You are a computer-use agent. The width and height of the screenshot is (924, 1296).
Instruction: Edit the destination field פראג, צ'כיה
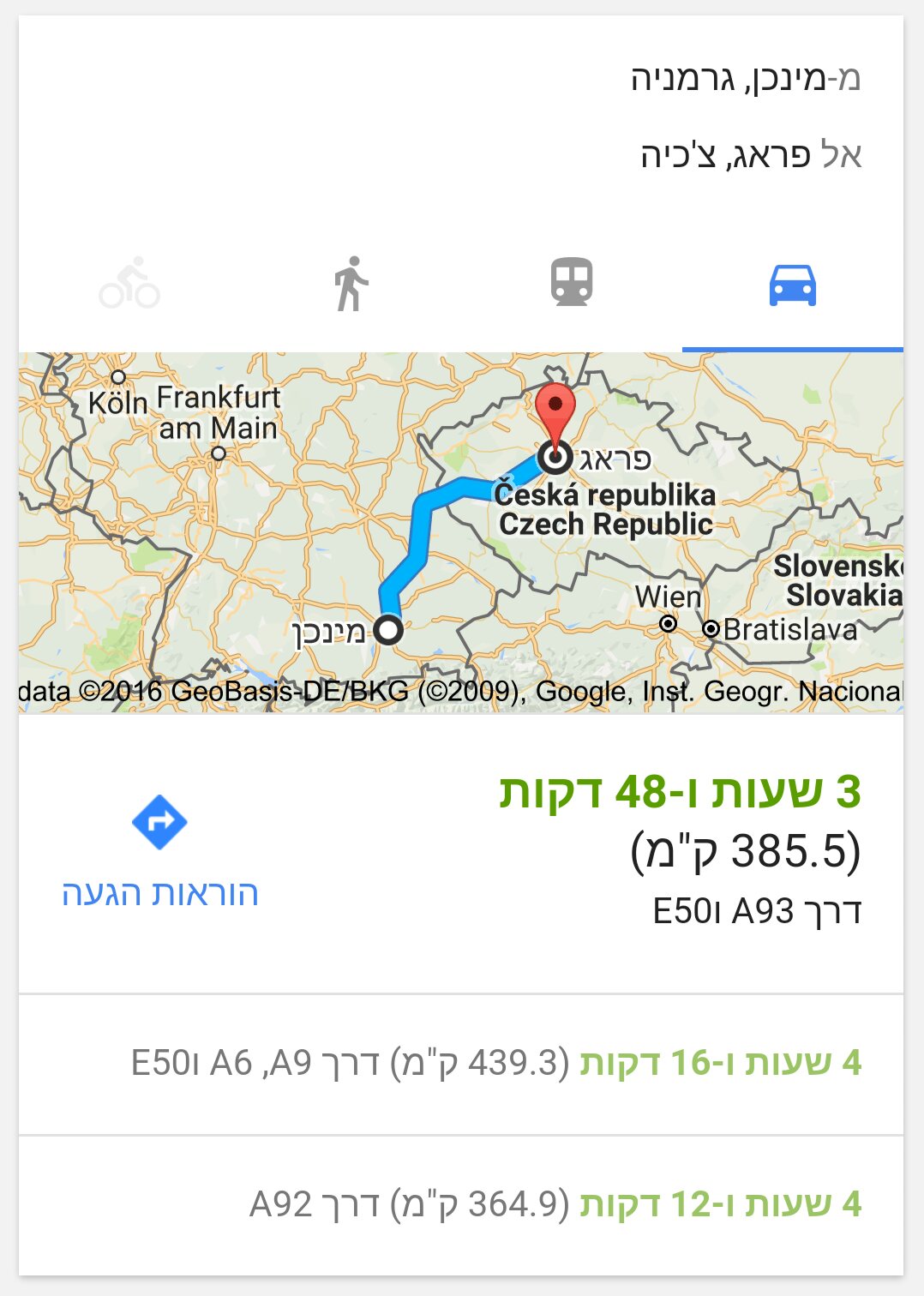[x=750, y=155]
